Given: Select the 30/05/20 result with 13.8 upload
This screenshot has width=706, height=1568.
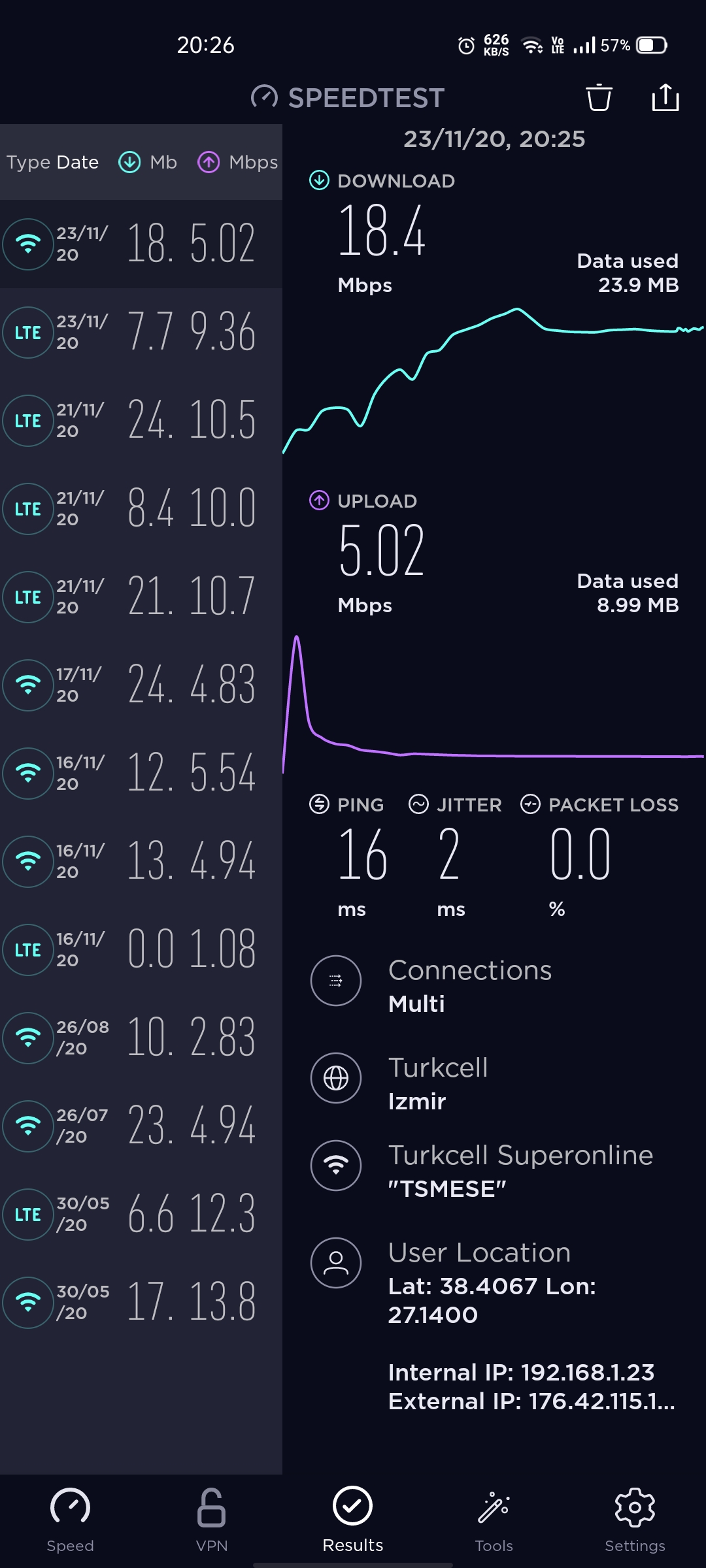Looking at the screenshot, I should coord(141,1302).
